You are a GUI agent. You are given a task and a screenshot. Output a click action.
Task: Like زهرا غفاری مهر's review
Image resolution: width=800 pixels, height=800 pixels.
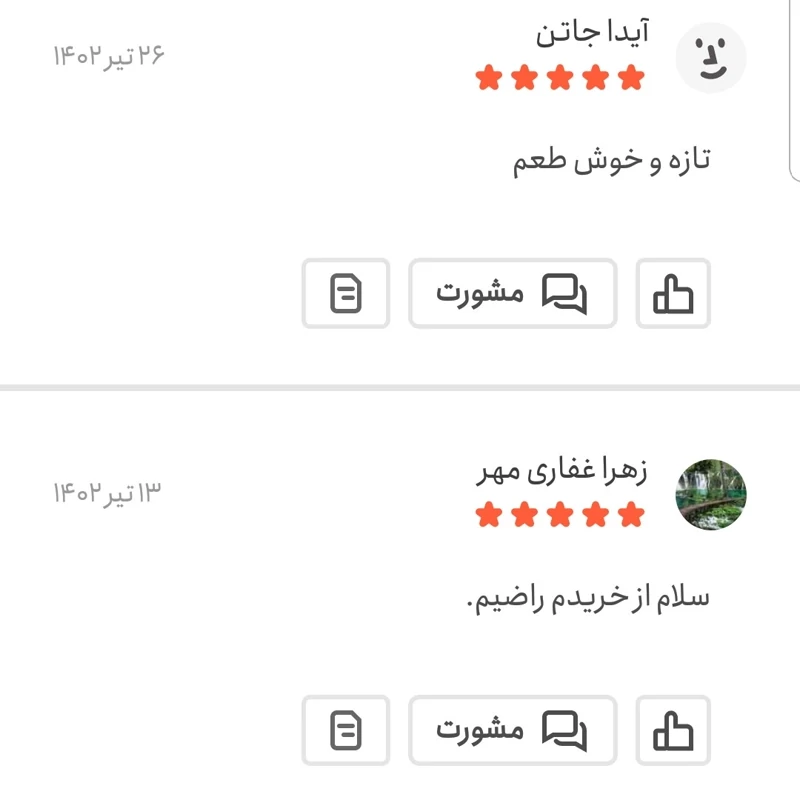click(673, 730)
